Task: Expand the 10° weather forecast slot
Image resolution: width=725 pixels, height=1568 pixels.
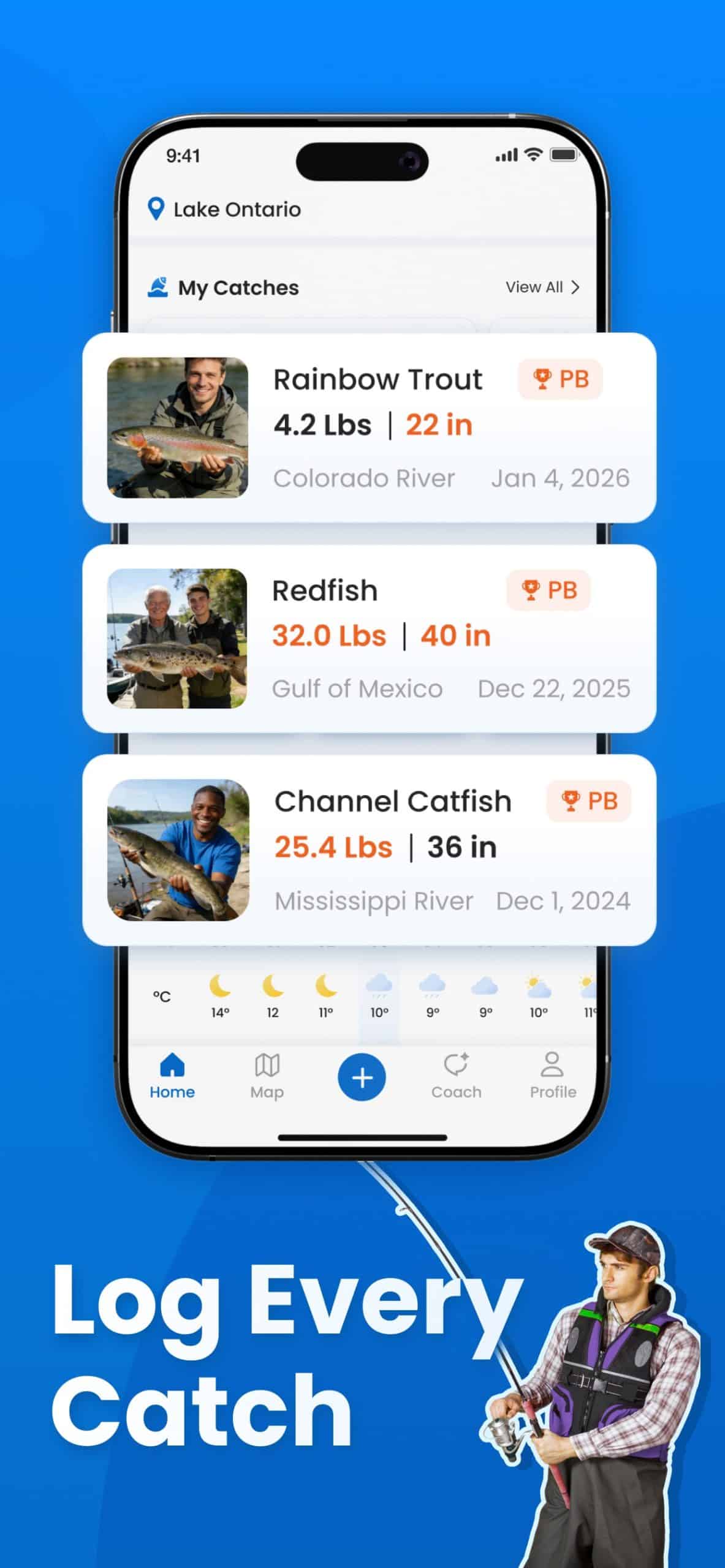Action: click(379, 996)
